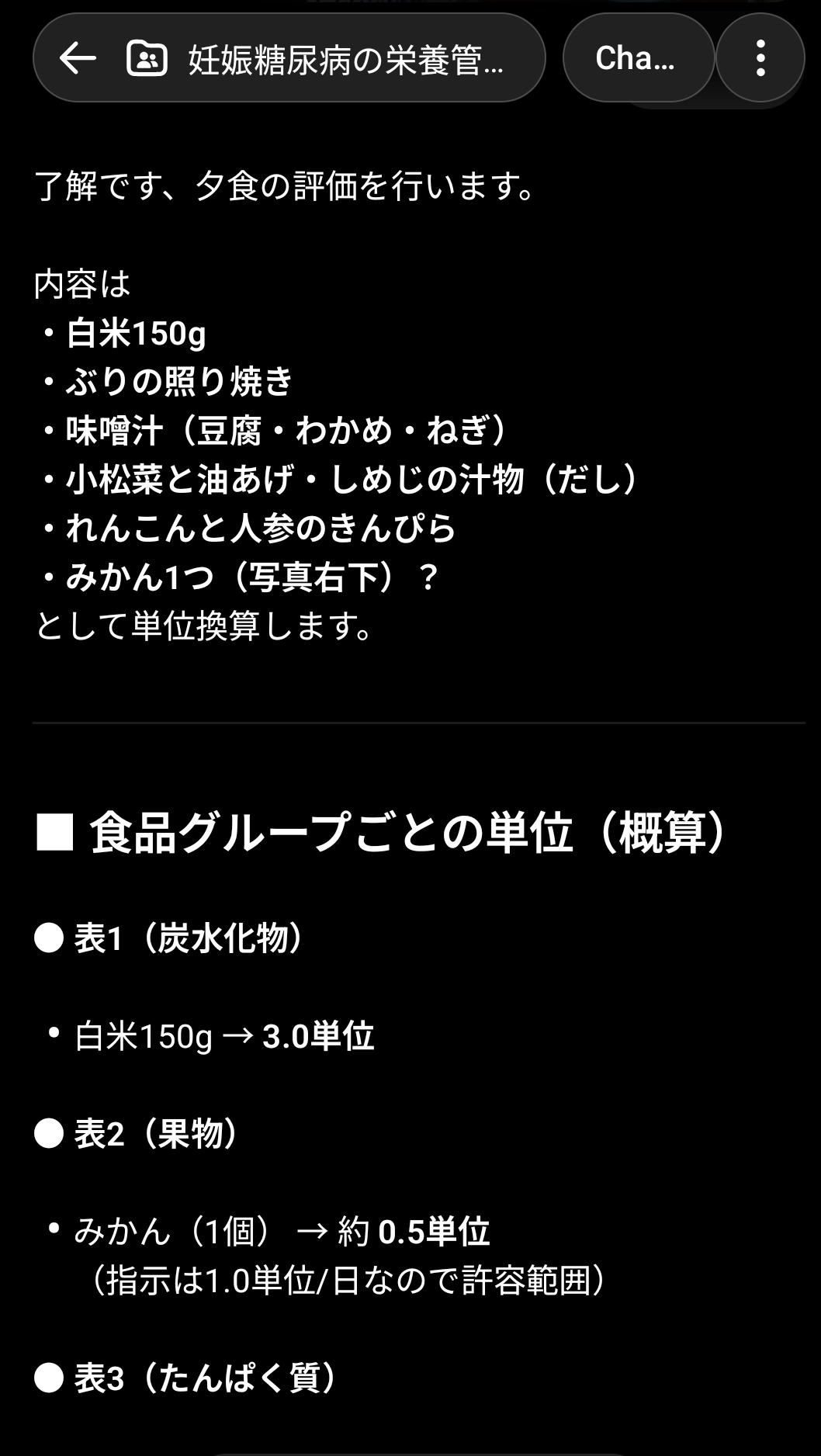Open the three-dot overflow menu
821x1456 pixels.
coord(760,57)
